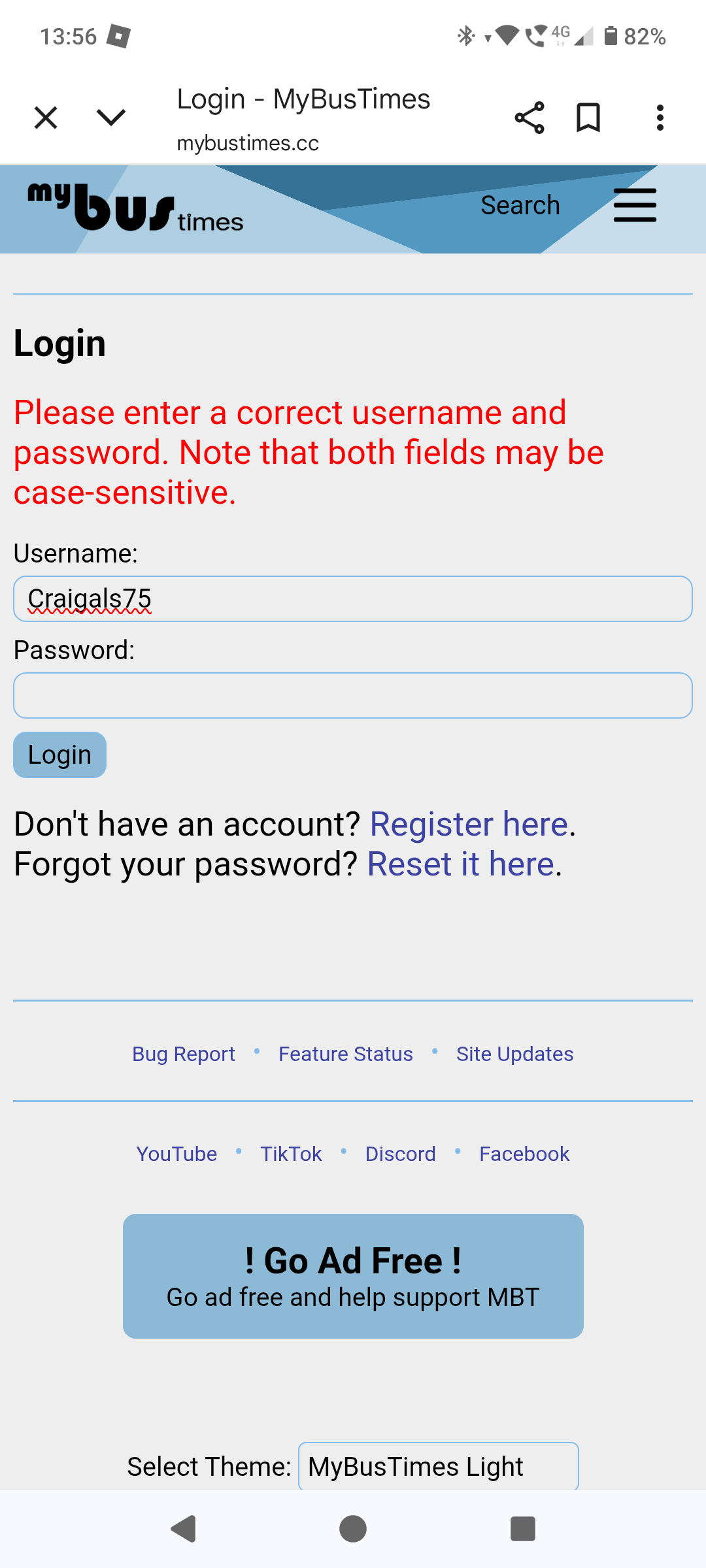Open the hamburger navigation menu
The image size is (706, 1568).
[x=635, y=205]
